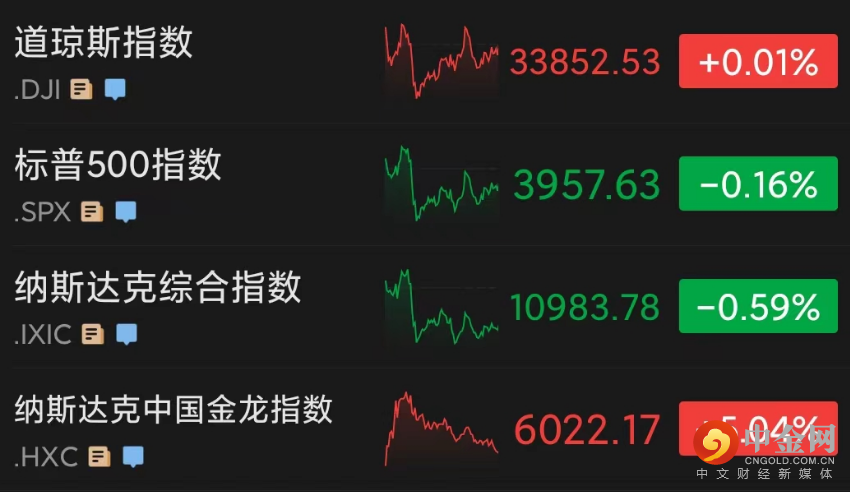
Task: Open the 纳斯达克综合指数 row
Action: pos(158,288)
